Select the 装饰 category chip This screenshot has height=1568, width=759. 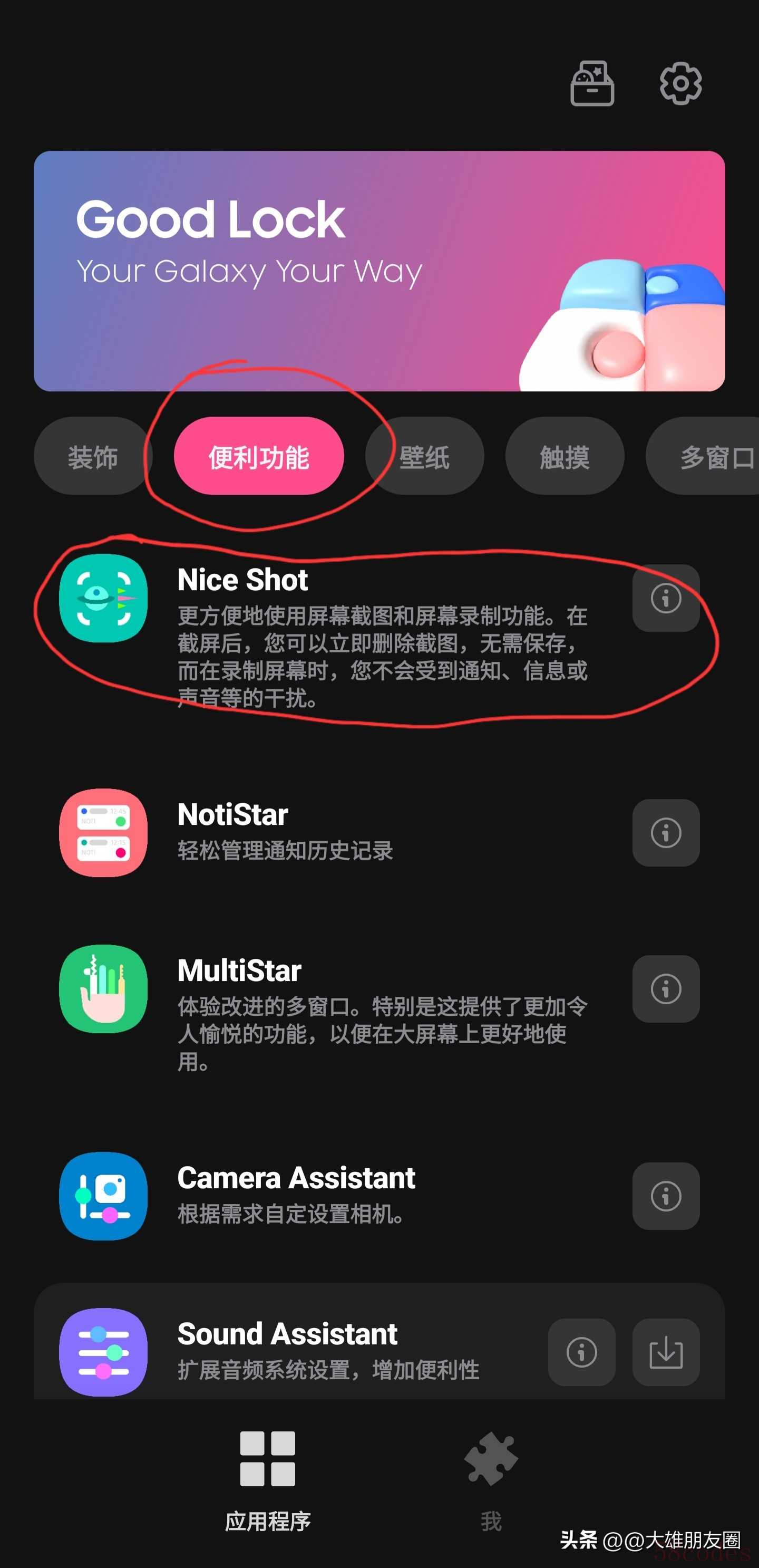[92, 457]
